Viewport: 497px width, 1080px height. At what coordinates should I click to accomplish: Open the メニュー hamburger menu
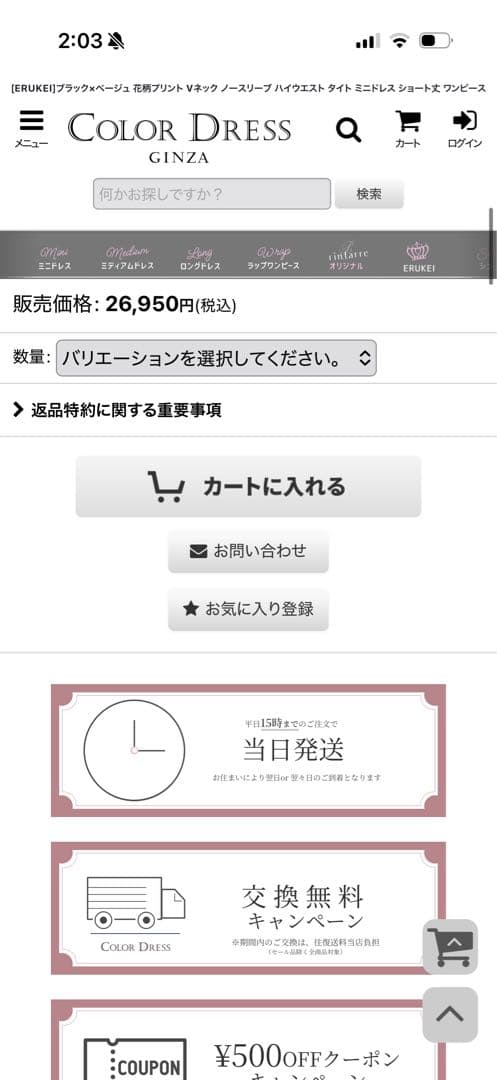pos(32,129)
